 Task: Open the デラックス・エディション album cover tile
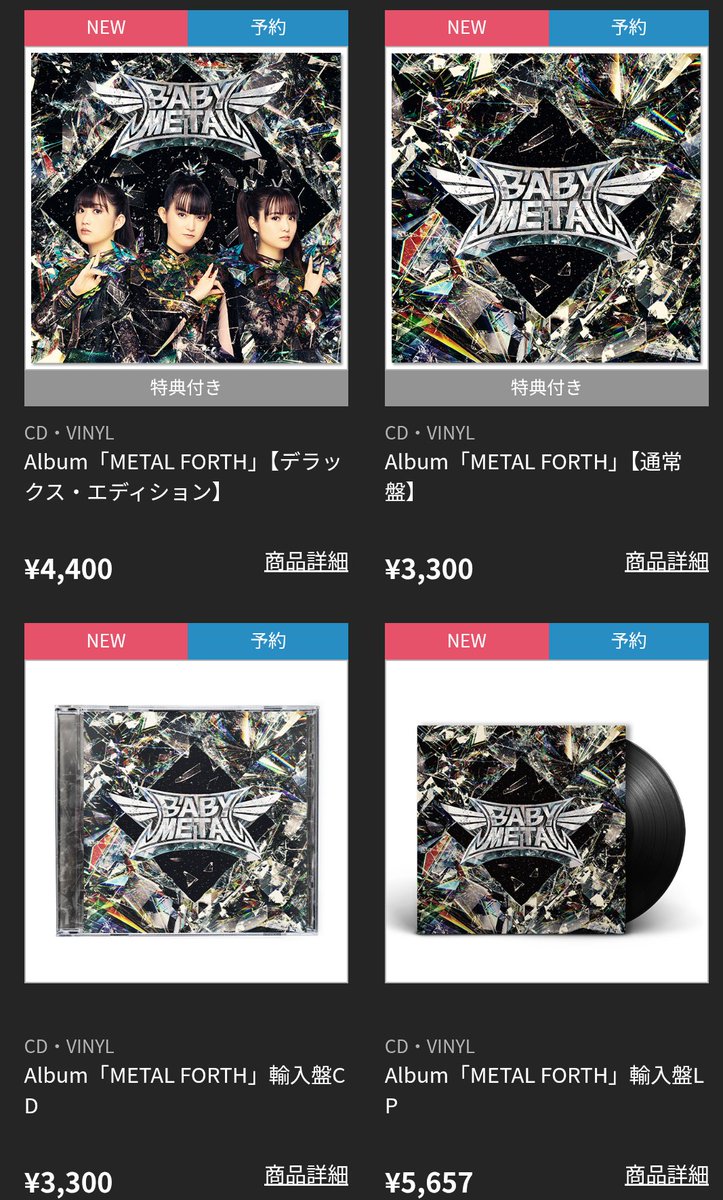[186, 208]
